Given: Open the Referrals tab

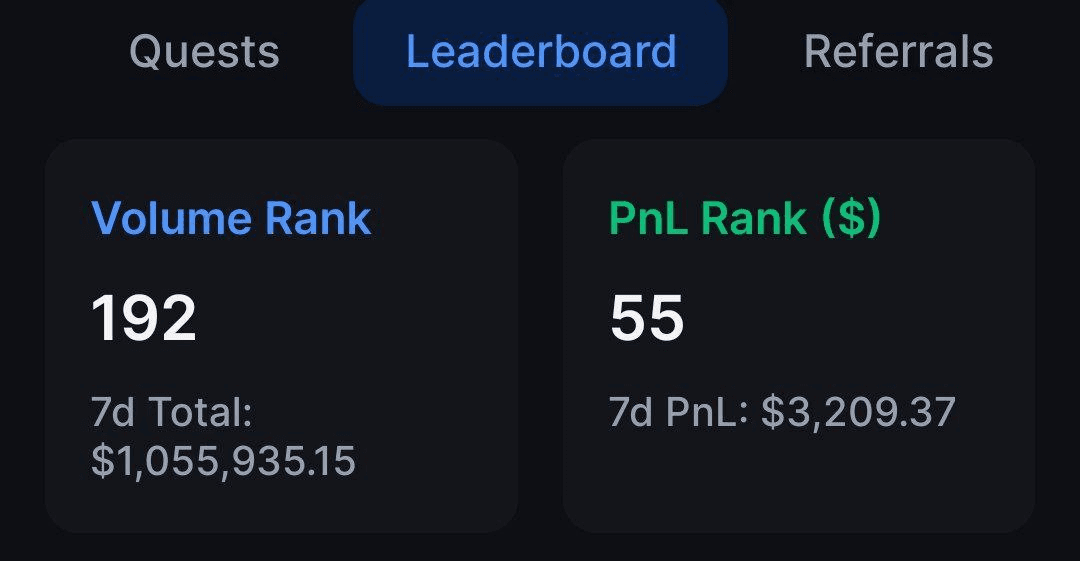Looking at the screenshot, I should (x=897, y=52).
